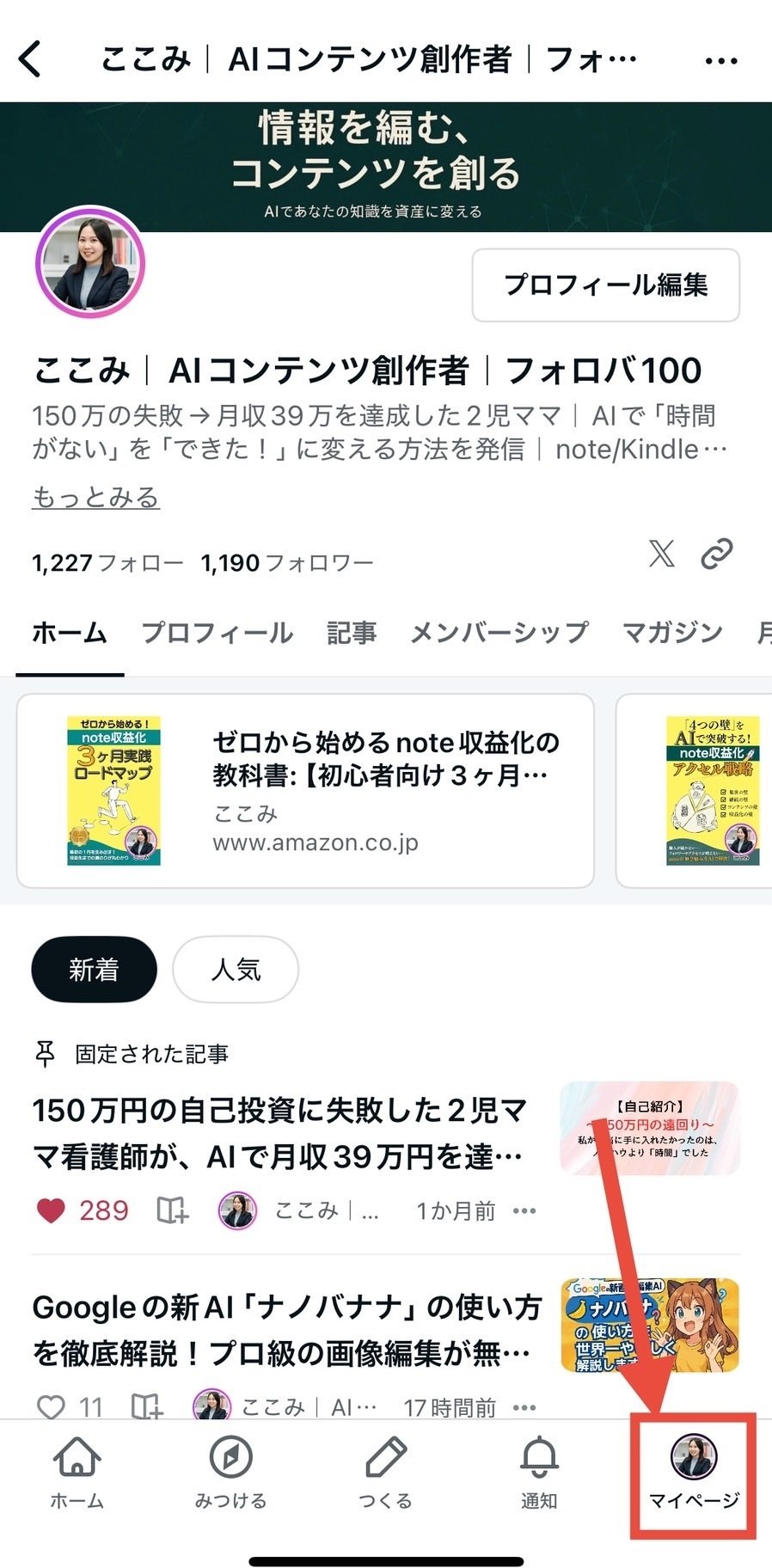This screenshot has height=1568, width=772.
Task: Expand the bio with もっとみる
Action: (95, 496)
